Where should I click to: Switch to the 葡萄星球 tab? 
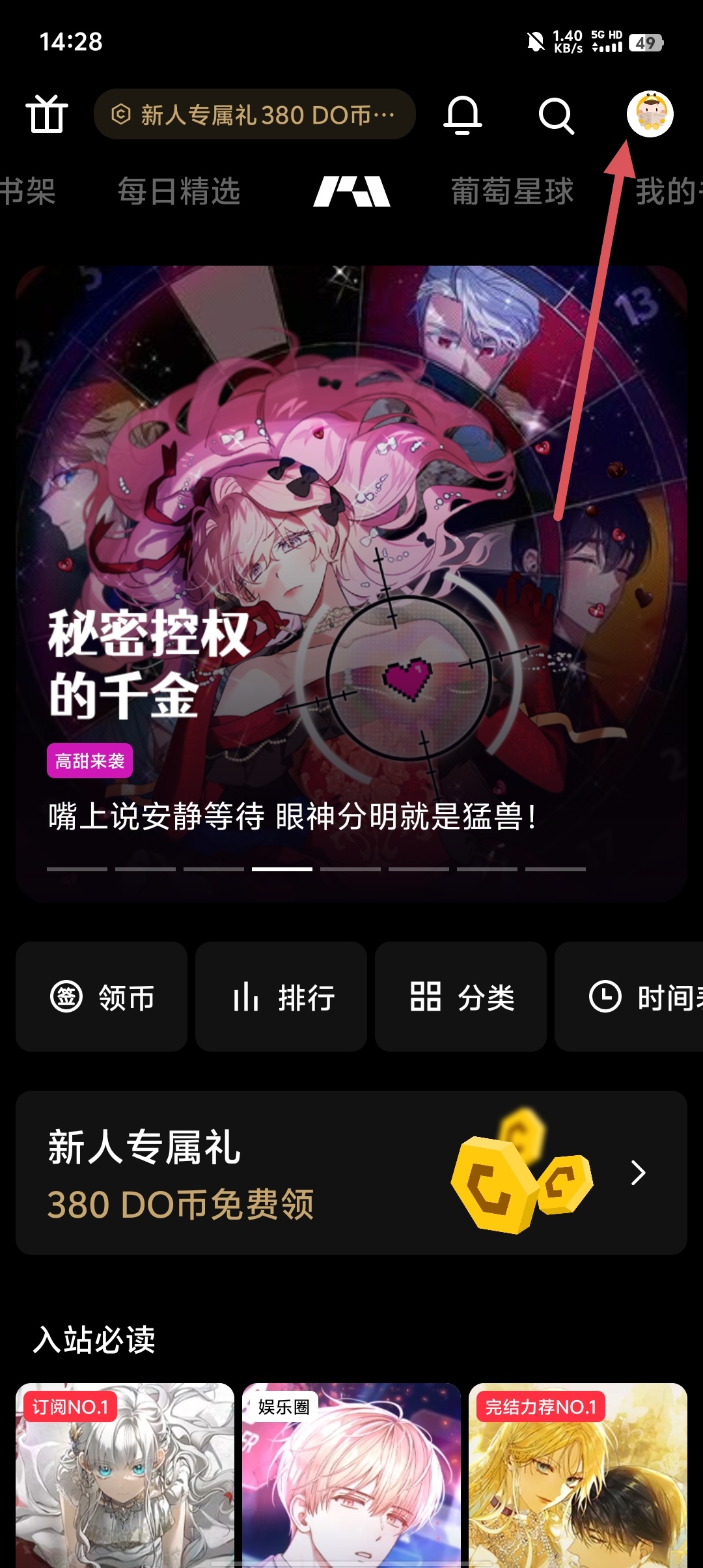coord(512,191)
